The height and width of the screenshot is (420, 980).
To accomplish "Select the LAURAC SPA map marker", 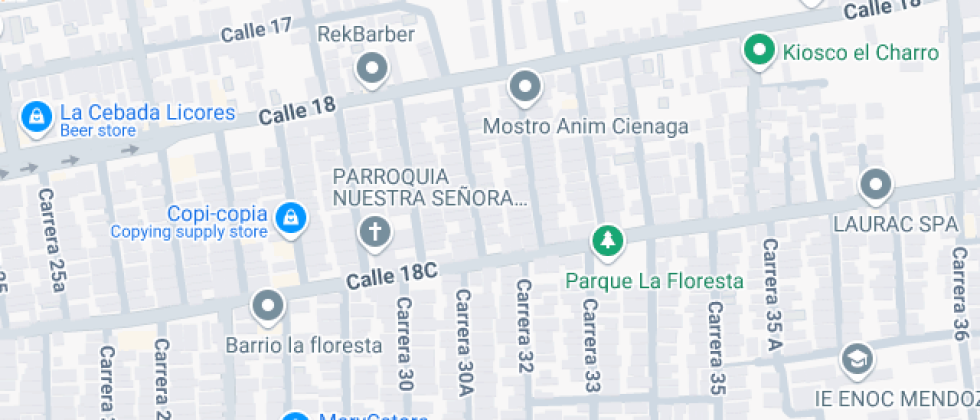I will (x=876, y=186).
